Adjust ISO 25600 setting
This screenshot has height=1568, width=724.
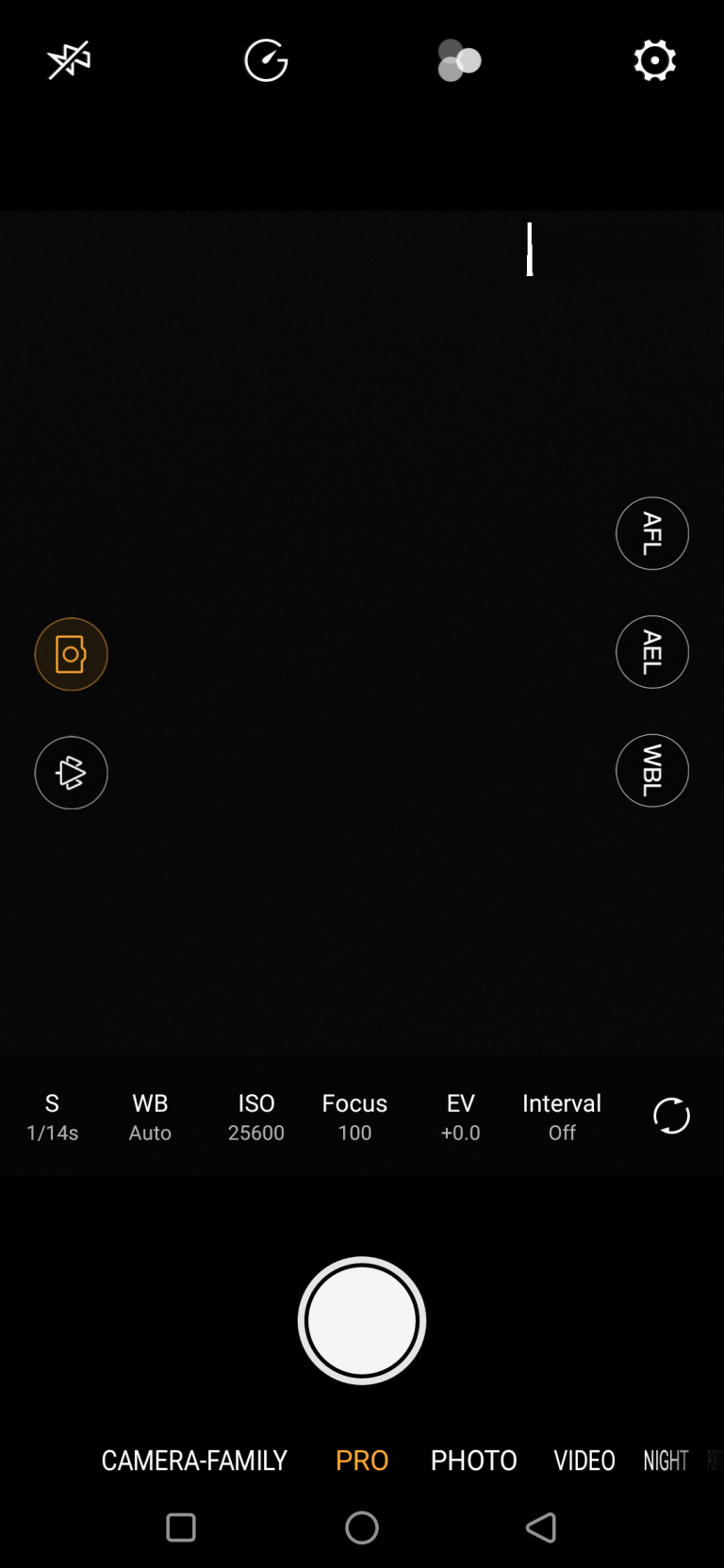point(255,1117)
